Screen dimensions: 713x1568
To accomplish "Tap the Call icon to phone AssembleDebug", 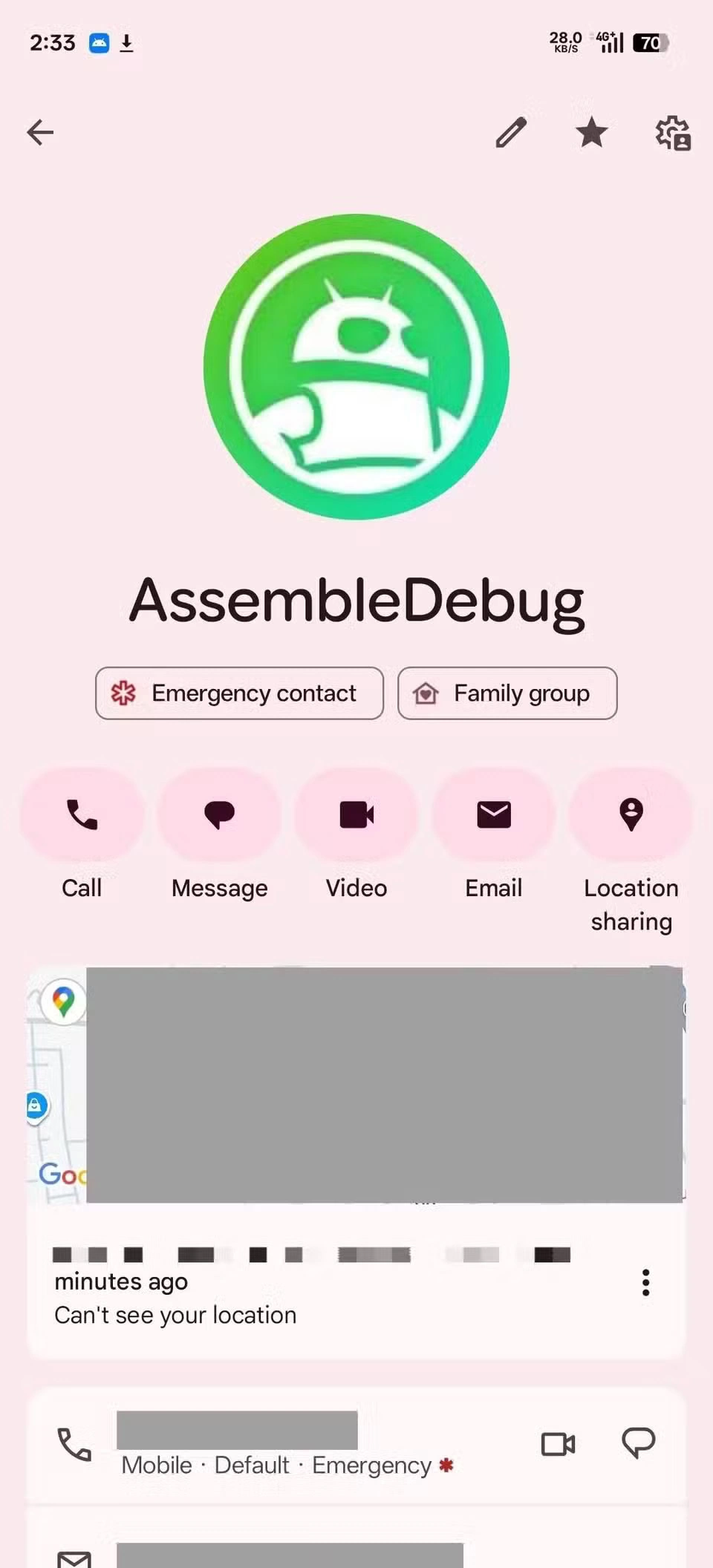I will (x=82, y=815).
